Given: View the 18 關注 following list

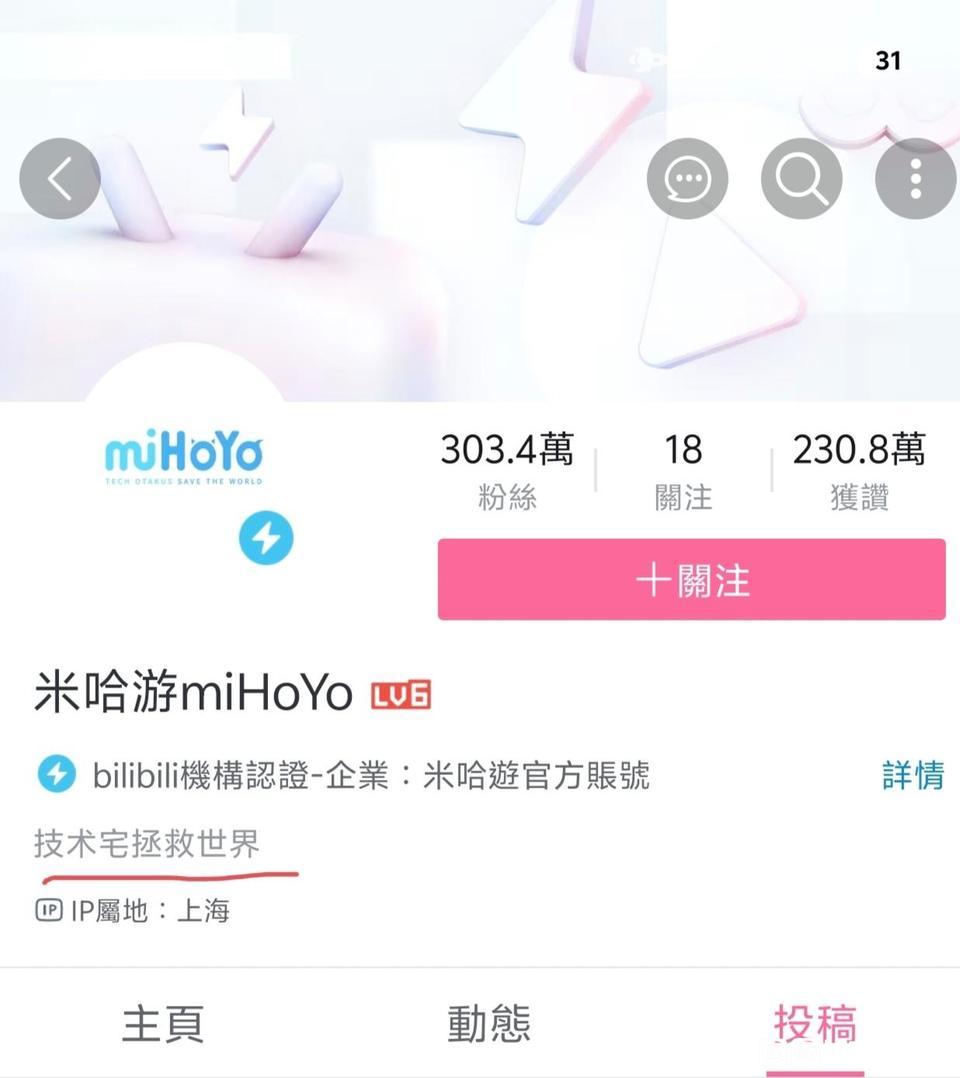Looking at the screenshot, I should pos(683,471).
